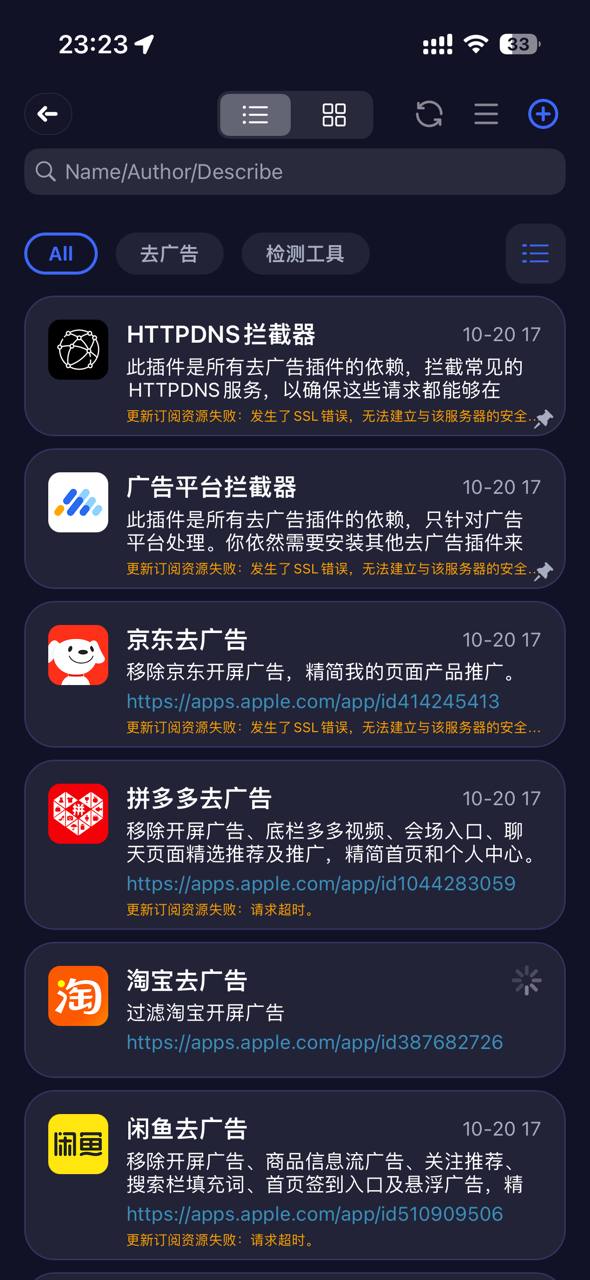
Task: Open the 拼多多去广告 plugin card
Action: (x=295, y=845)
